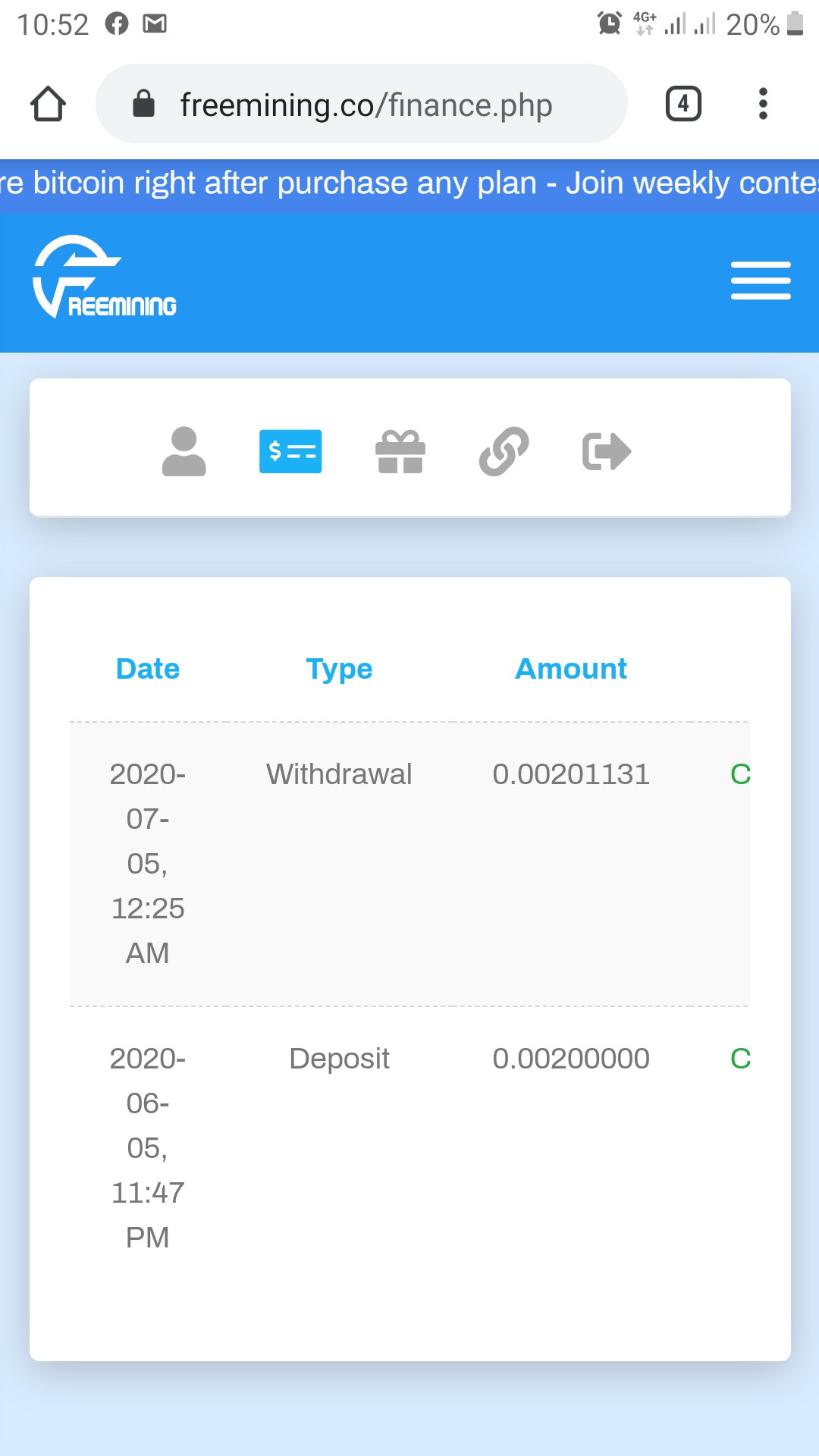Select the finance transactions tab
The height and width of the screenshot is (1456, 819).
[x=290, y=451]
